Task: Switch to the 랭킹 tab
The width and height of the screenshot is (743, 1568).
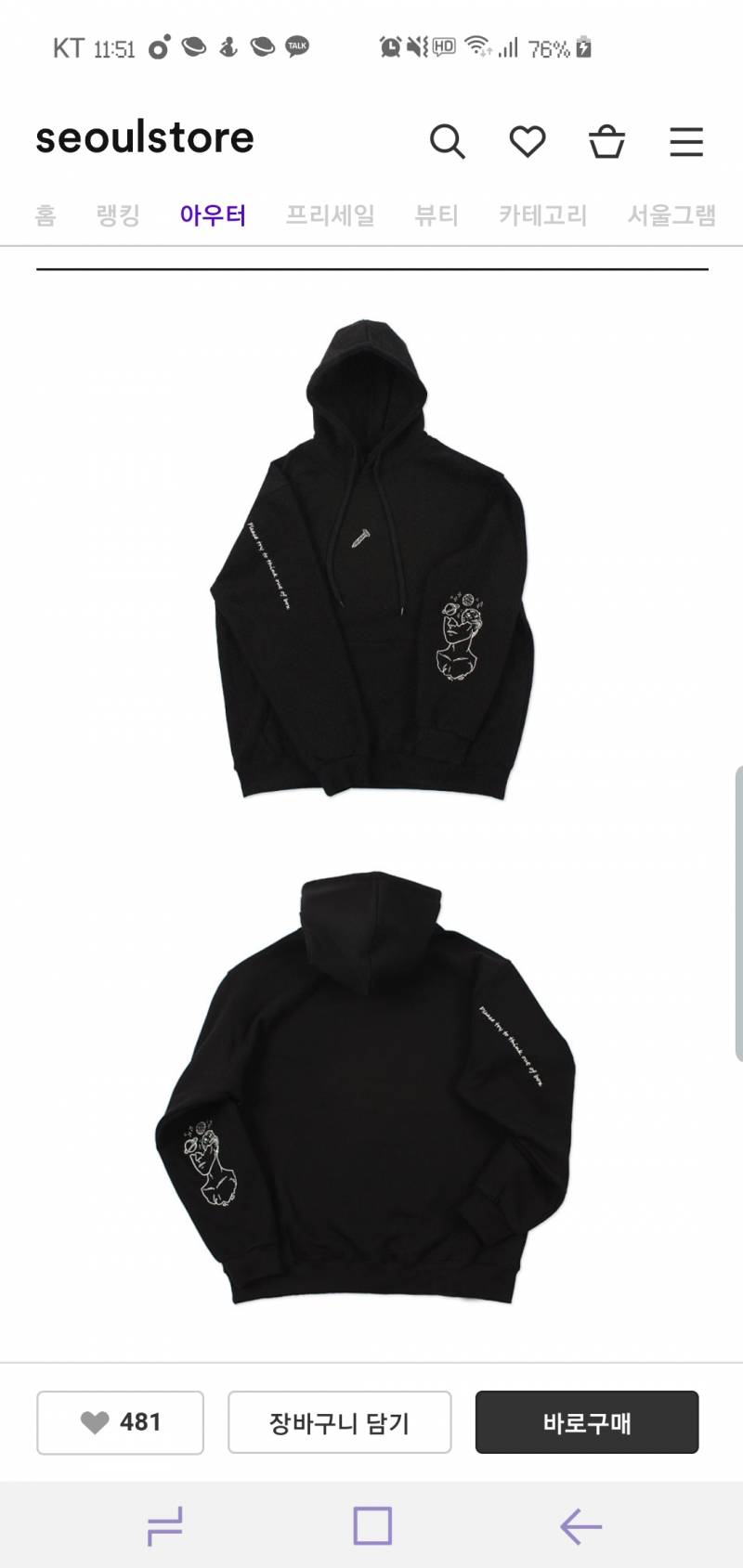Action: point(118,215)
